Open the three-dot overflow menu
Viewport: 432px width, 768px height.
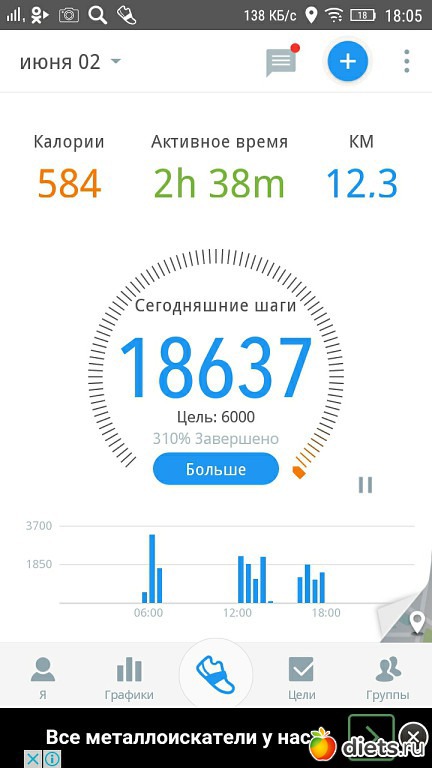click(407, 62)
